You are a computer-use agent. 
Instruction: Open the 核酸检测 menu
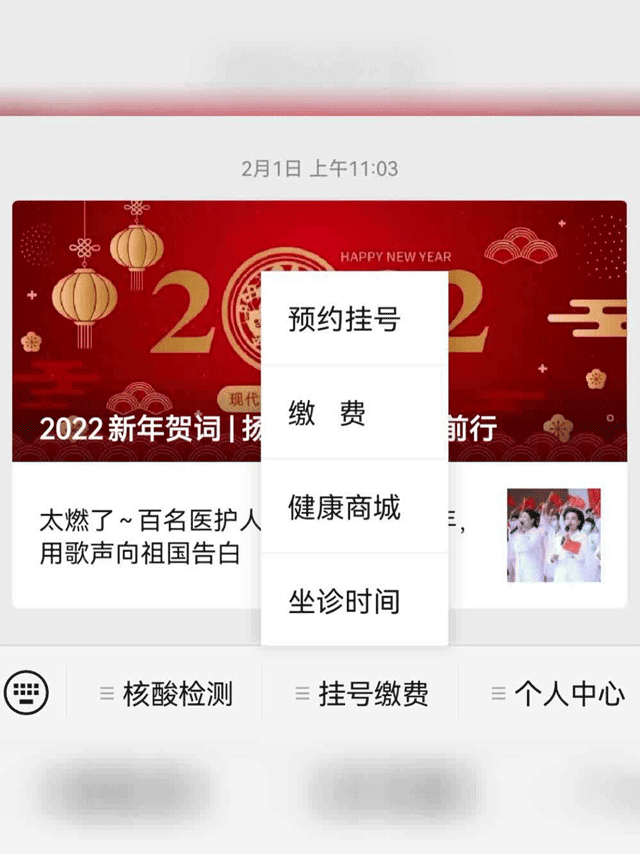[166, 693]
